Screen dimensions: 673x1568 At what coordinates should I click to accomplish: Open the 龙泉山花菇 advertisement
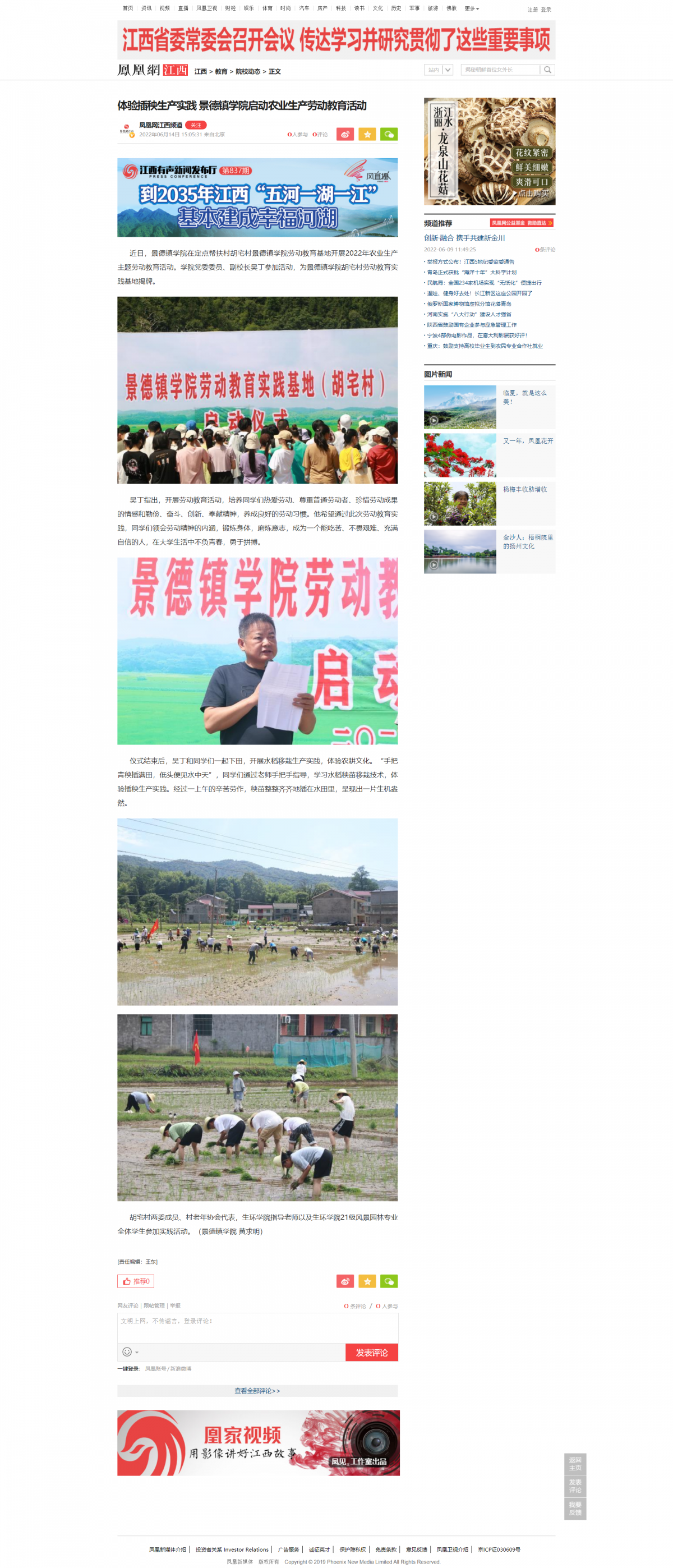[x=489, y=151]
